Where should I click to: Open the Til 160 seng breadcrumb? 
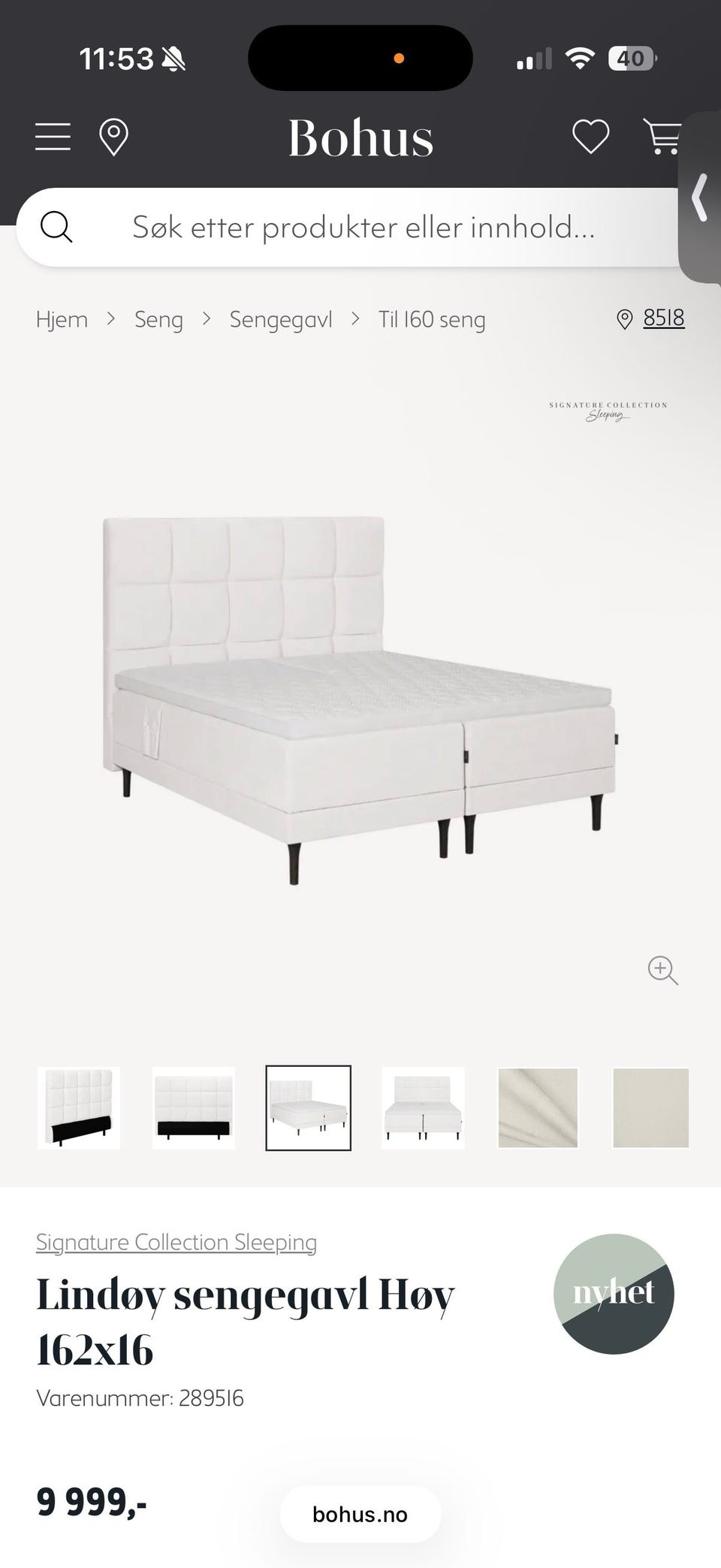(432, 319)
